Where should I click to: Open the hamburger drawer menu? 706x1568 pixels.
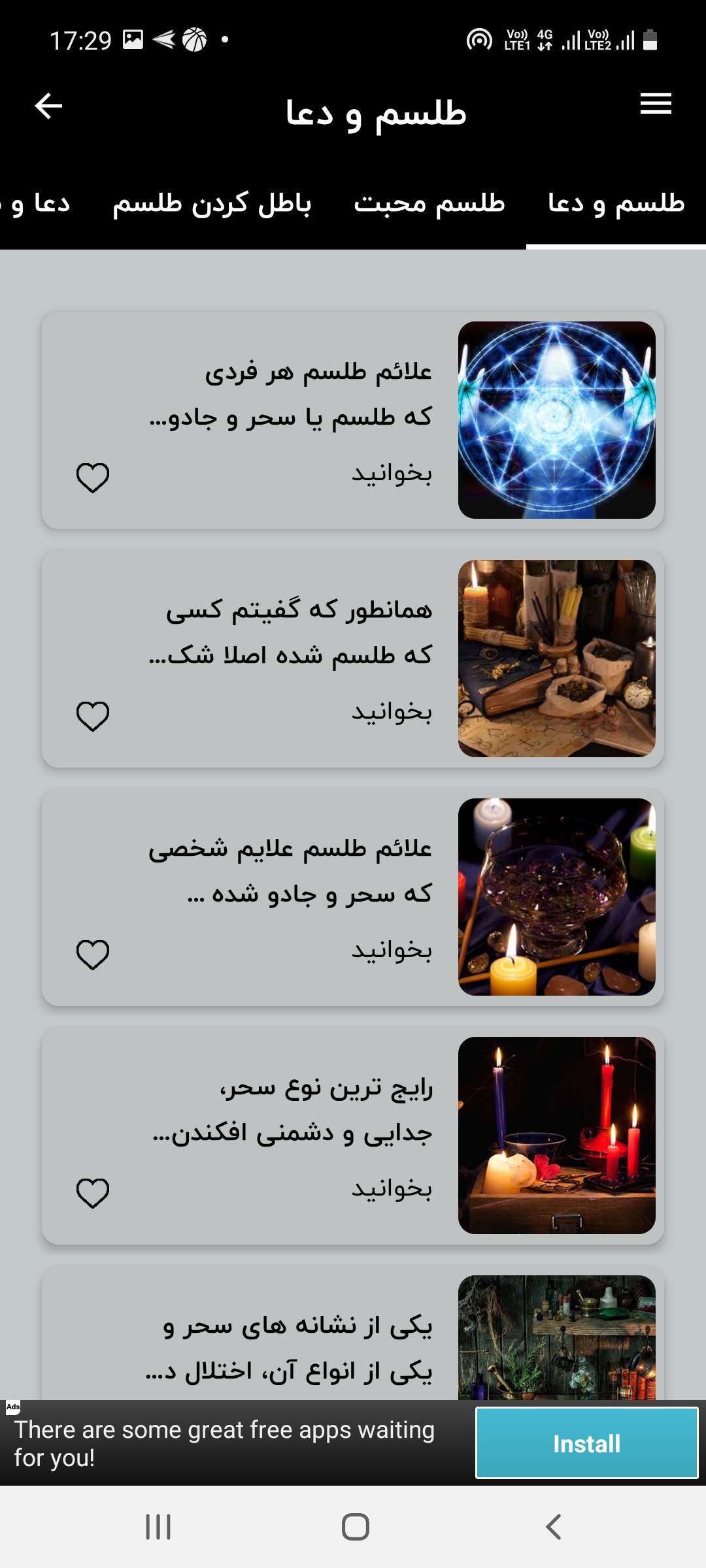(656, 104)
